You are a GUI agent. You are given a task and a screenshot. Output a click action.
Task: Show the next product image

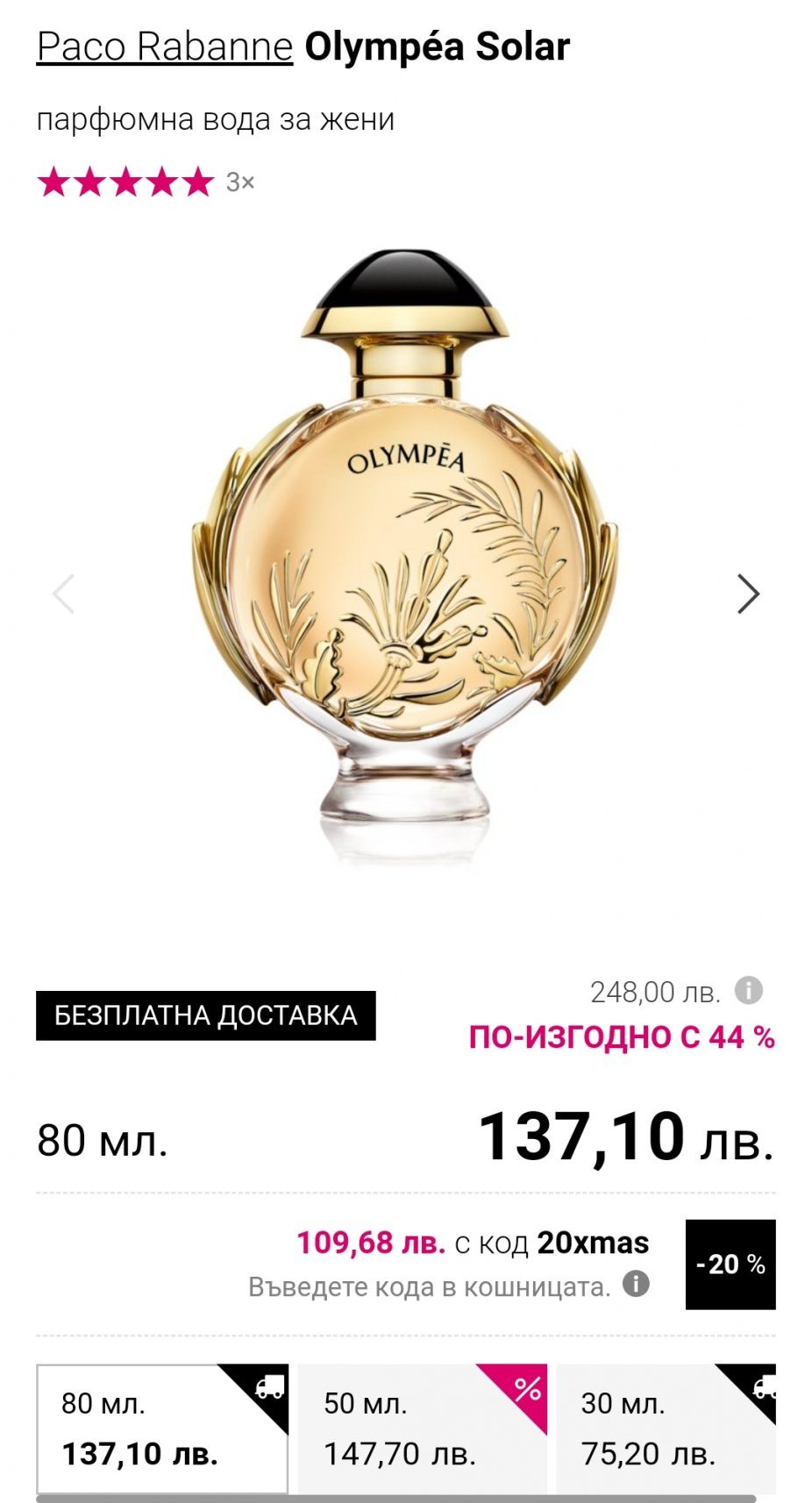coord(748,594)
